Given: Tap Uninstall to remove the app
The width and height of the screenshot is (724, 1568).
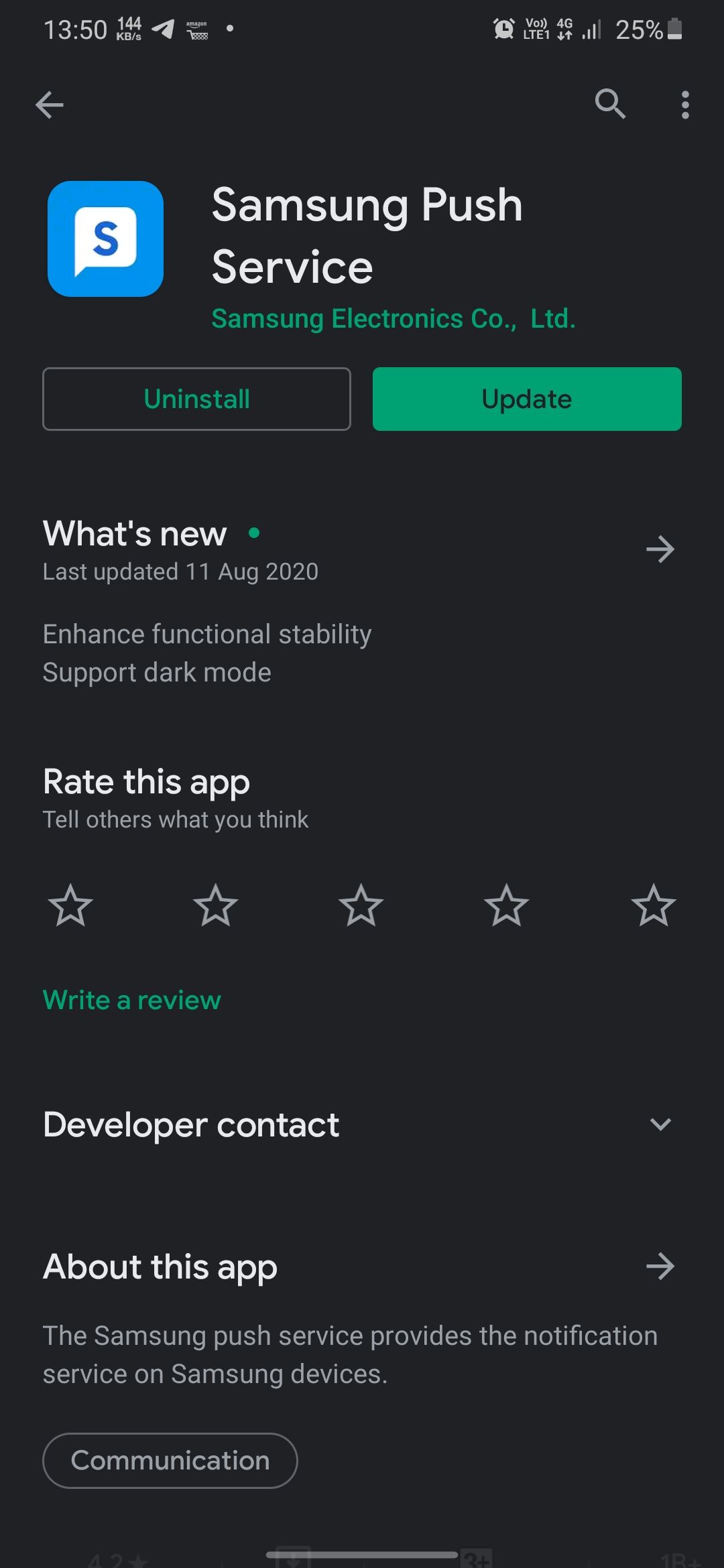Looking at the screenshot, I should coord(196,399).
